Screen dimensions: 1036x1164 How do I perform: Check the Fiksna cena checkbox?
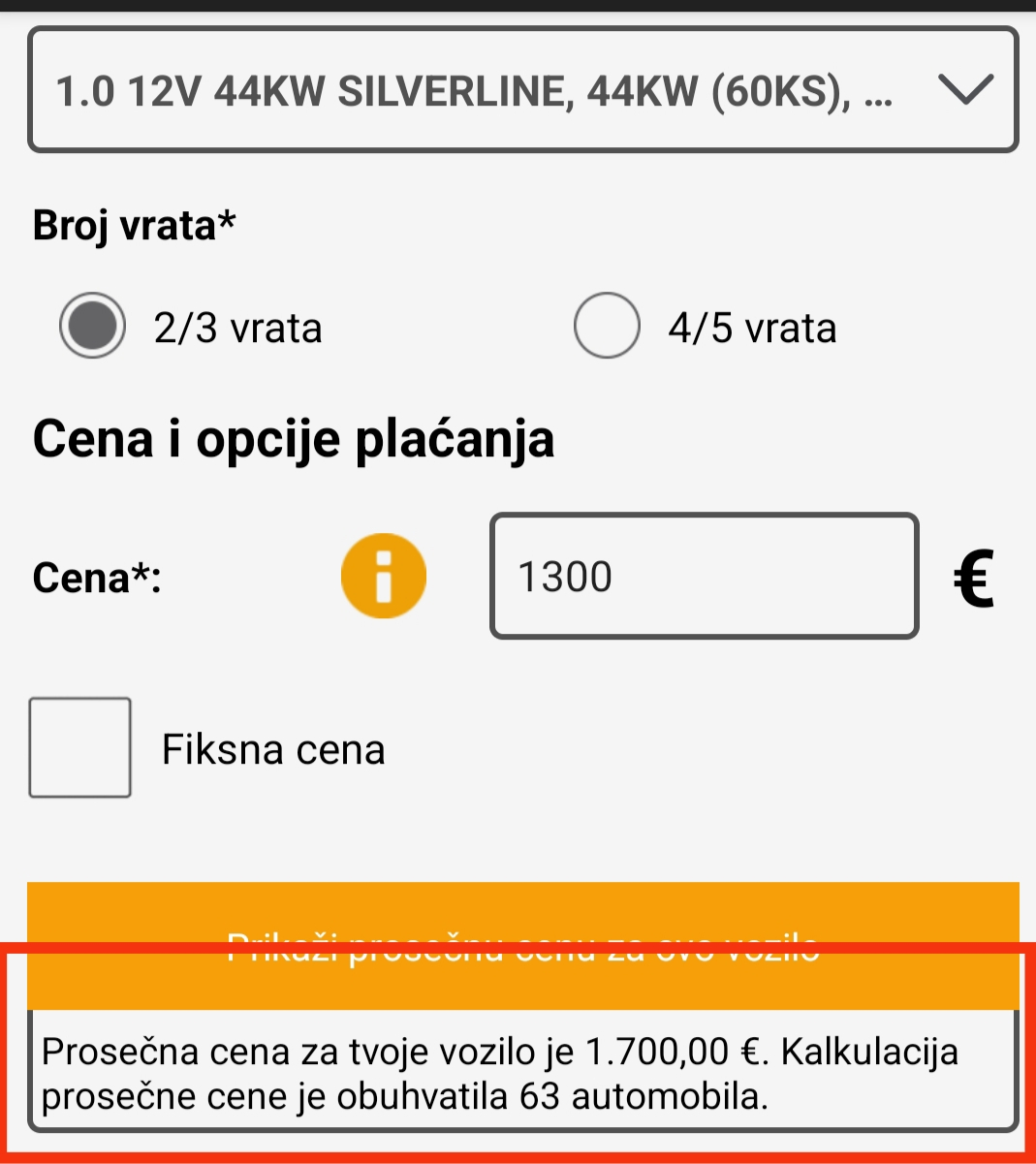[80, 747]
